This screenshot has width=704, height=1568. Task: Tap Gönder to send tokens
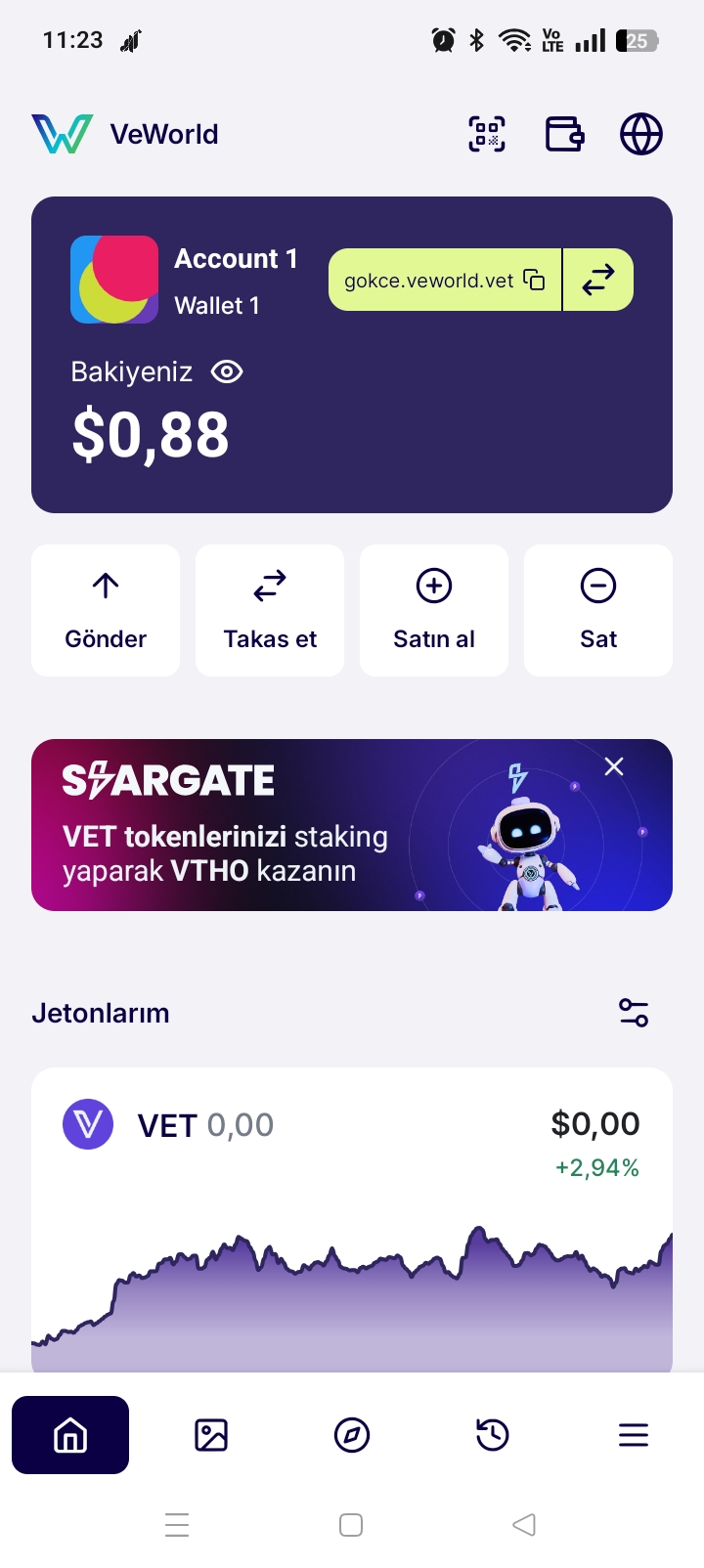click(x=106, y=610)
